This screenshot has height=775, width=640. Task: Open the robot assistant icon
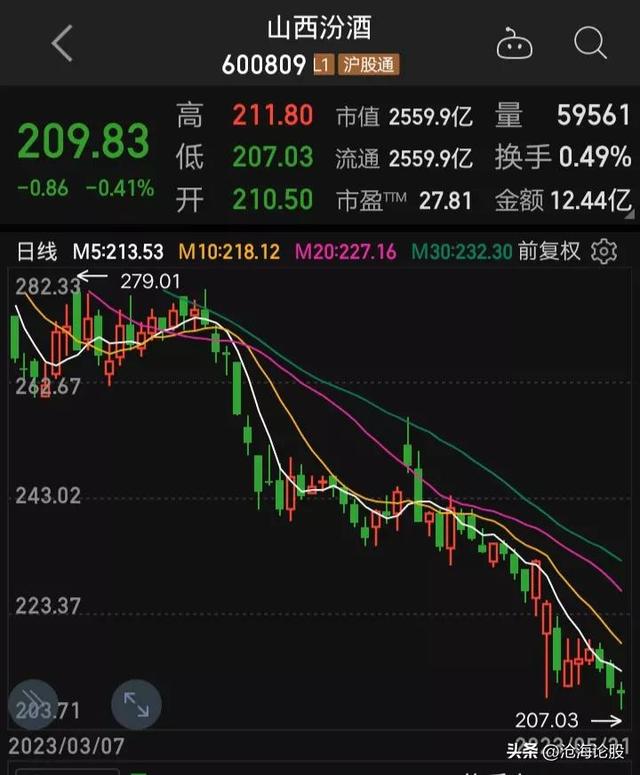point(513,44)
